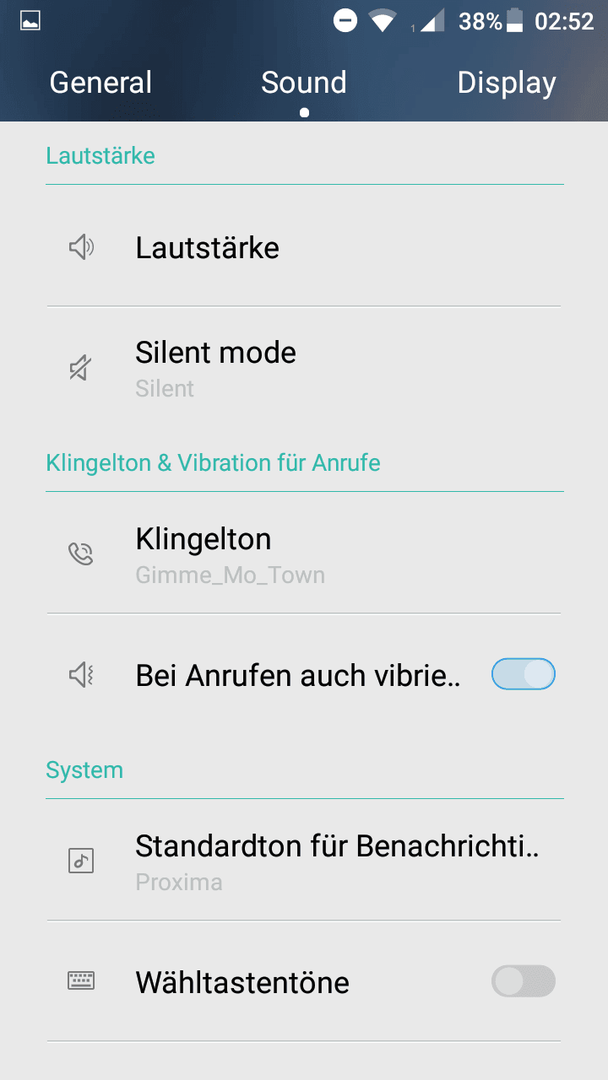The width and height of the screenshot is (608, 1080).
Task: Open the Klingelton ringtone picker
Action: click(x=304, y=553)
